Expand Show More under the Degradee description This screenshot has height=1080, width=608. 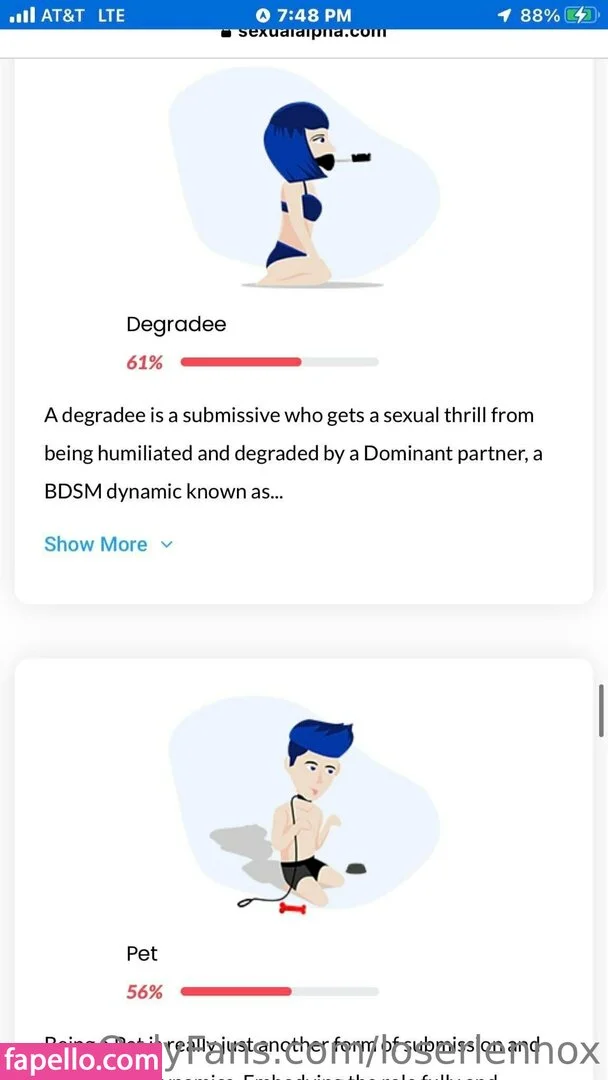(108, 544)
